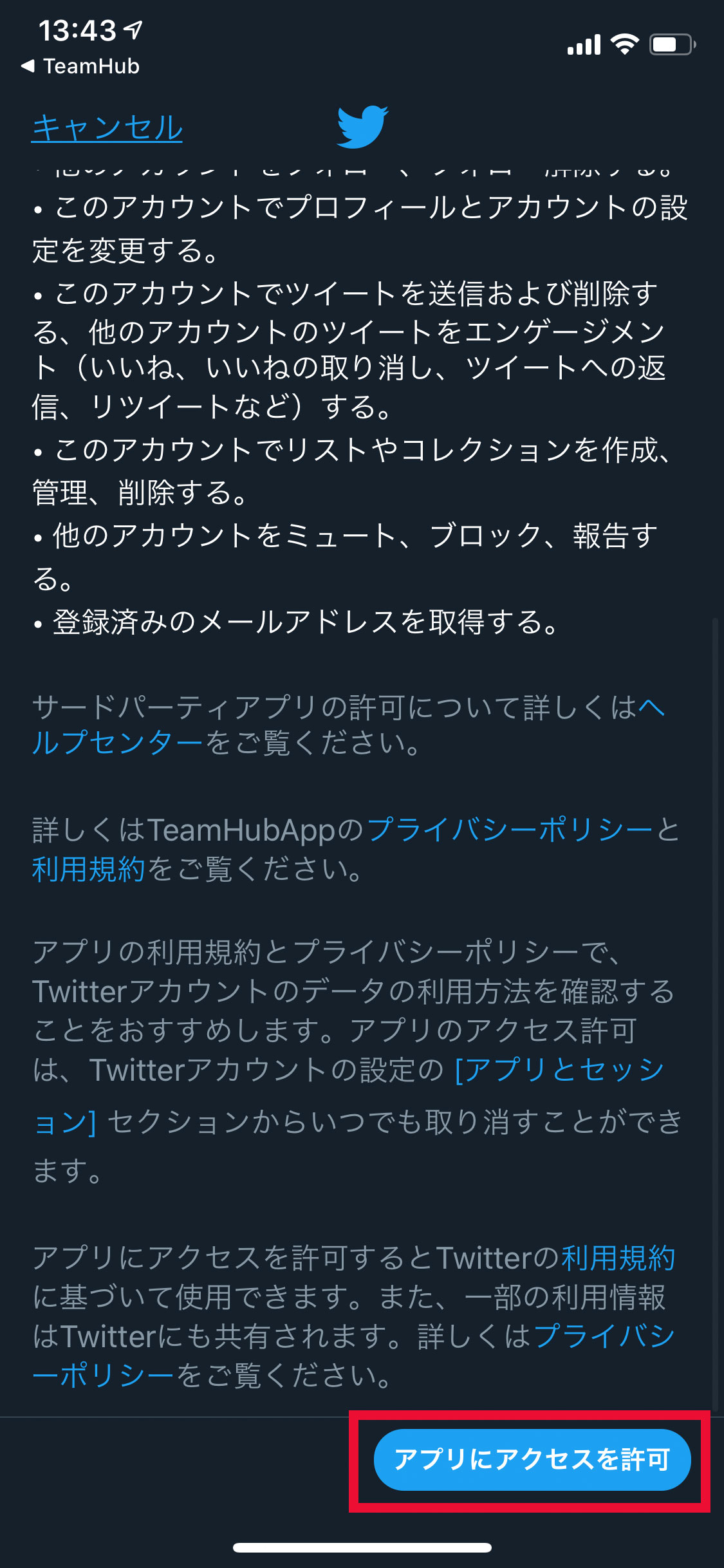724x1568 pixels.
Task: Tap the キャンセル link to cancel authorization
Action: pos(107,127)
